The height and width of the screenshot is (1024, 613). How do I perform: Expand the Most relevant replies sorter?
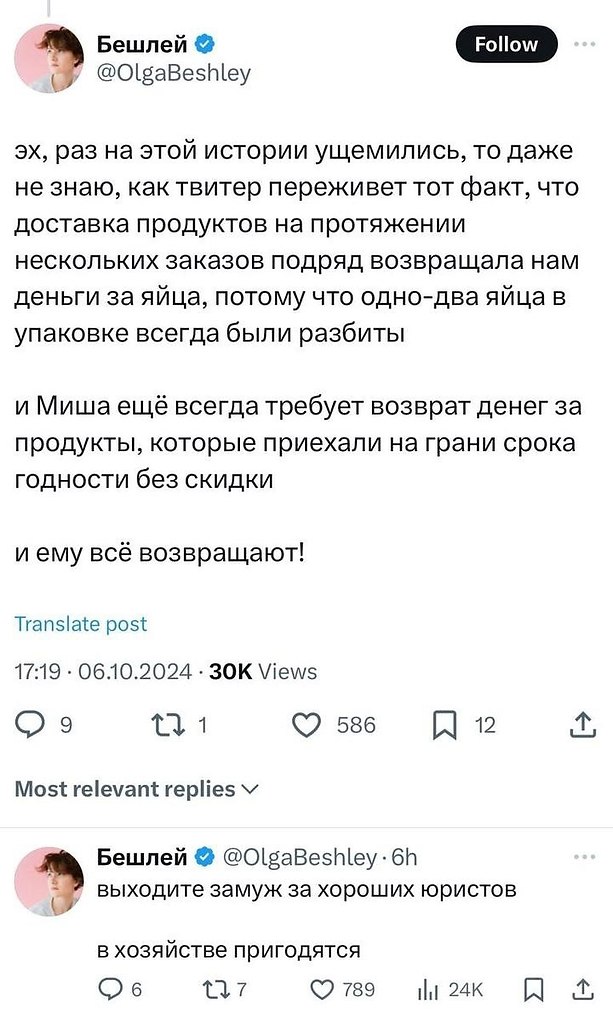137,789
